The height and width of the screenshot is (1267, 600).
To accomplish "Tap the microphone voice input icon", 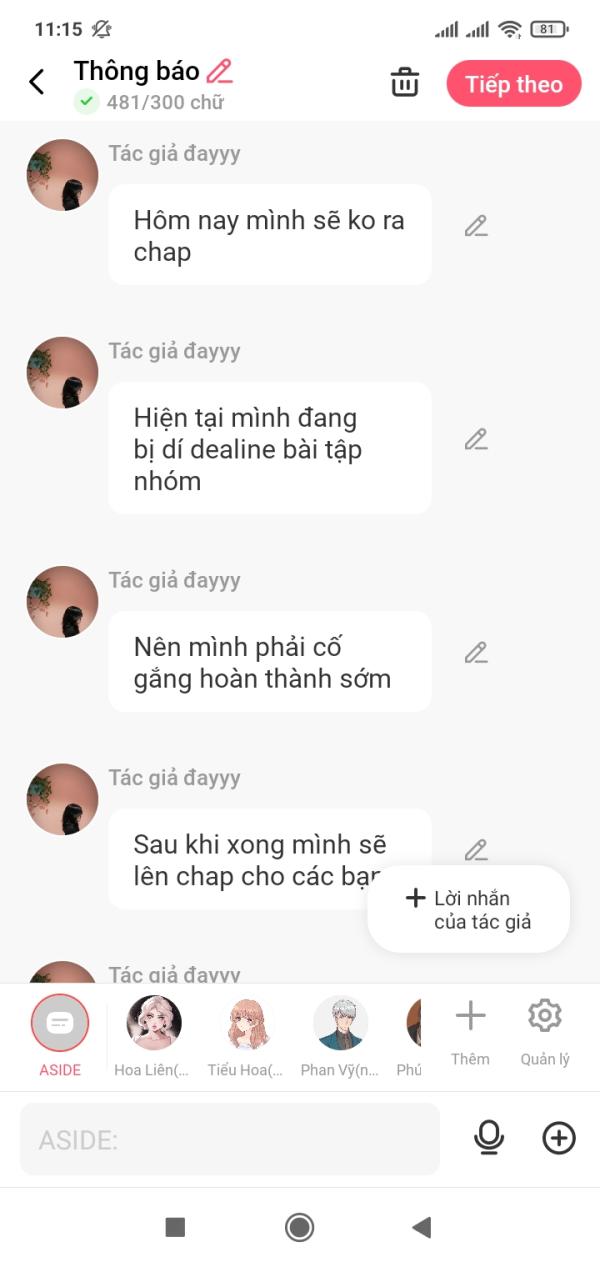I will pyautogui.click(x=489, y=1138).
